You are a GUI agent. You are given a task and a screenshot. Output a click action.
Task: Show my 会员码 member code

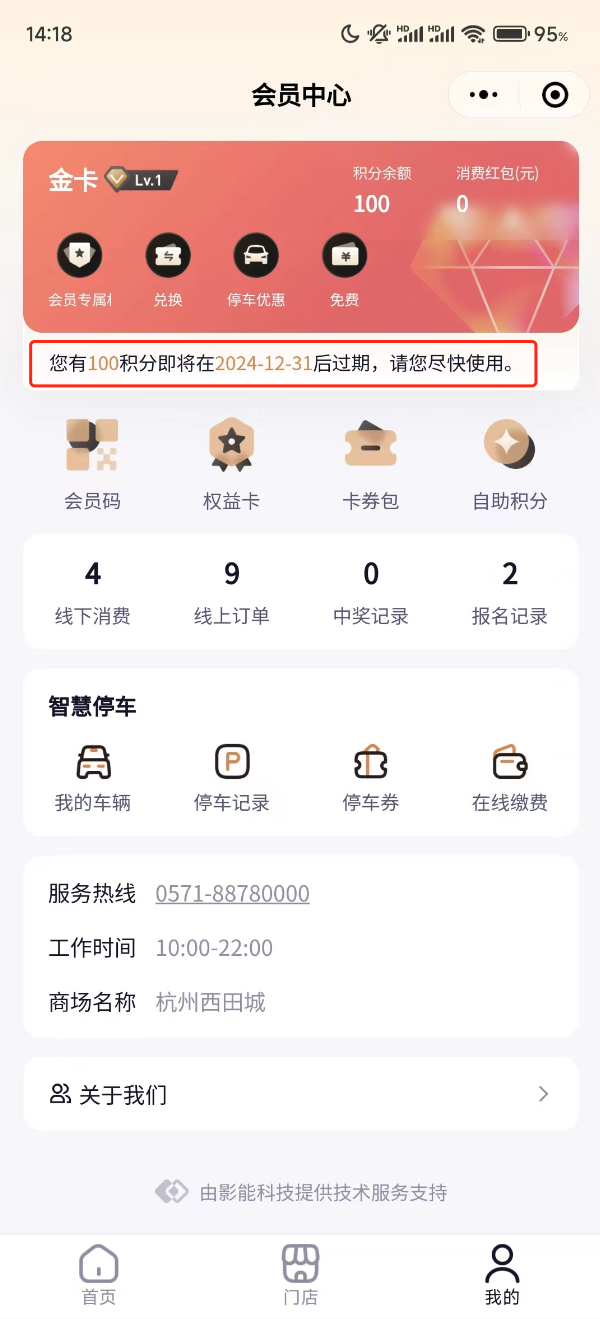point(92,464)
